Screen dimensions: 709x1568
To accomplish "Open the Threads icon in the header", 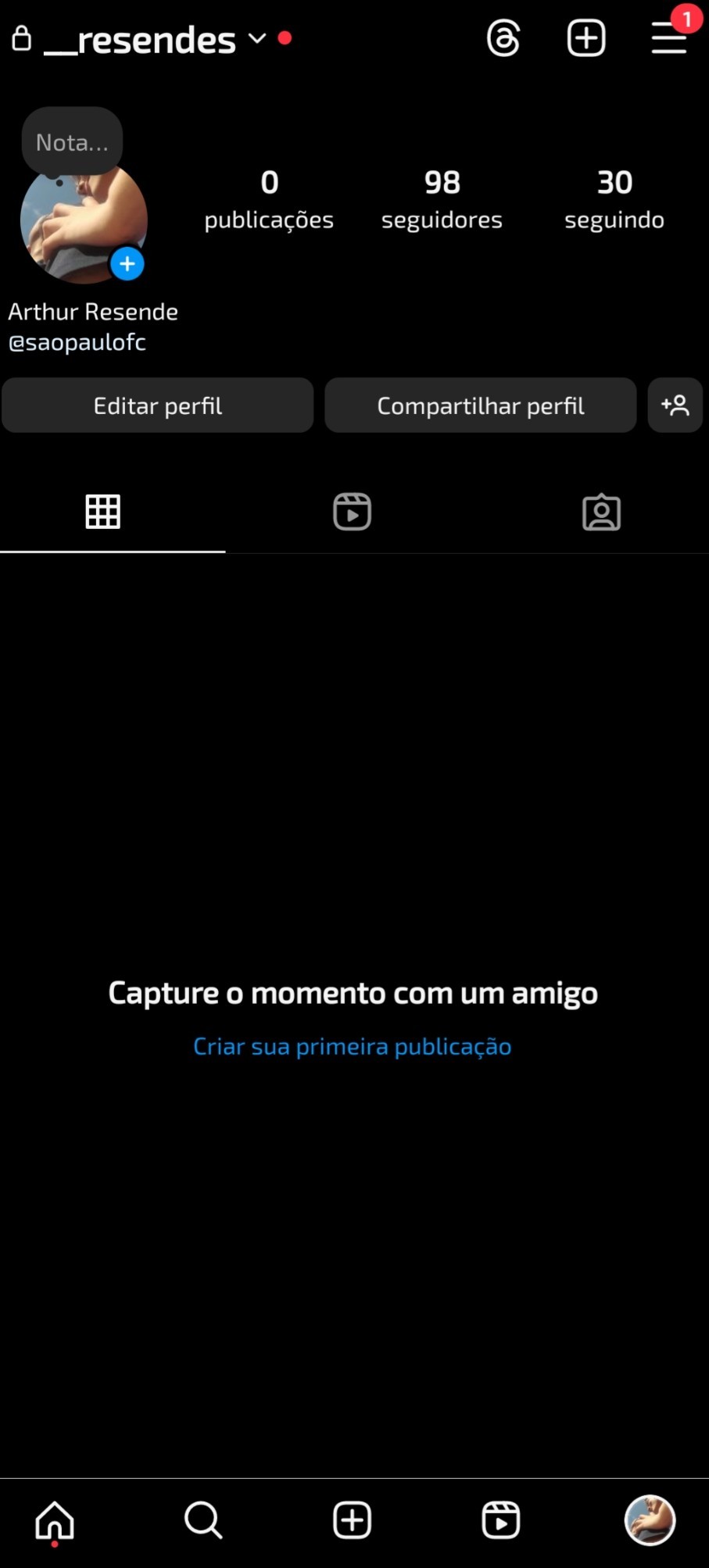I will [x=503, y=38].
